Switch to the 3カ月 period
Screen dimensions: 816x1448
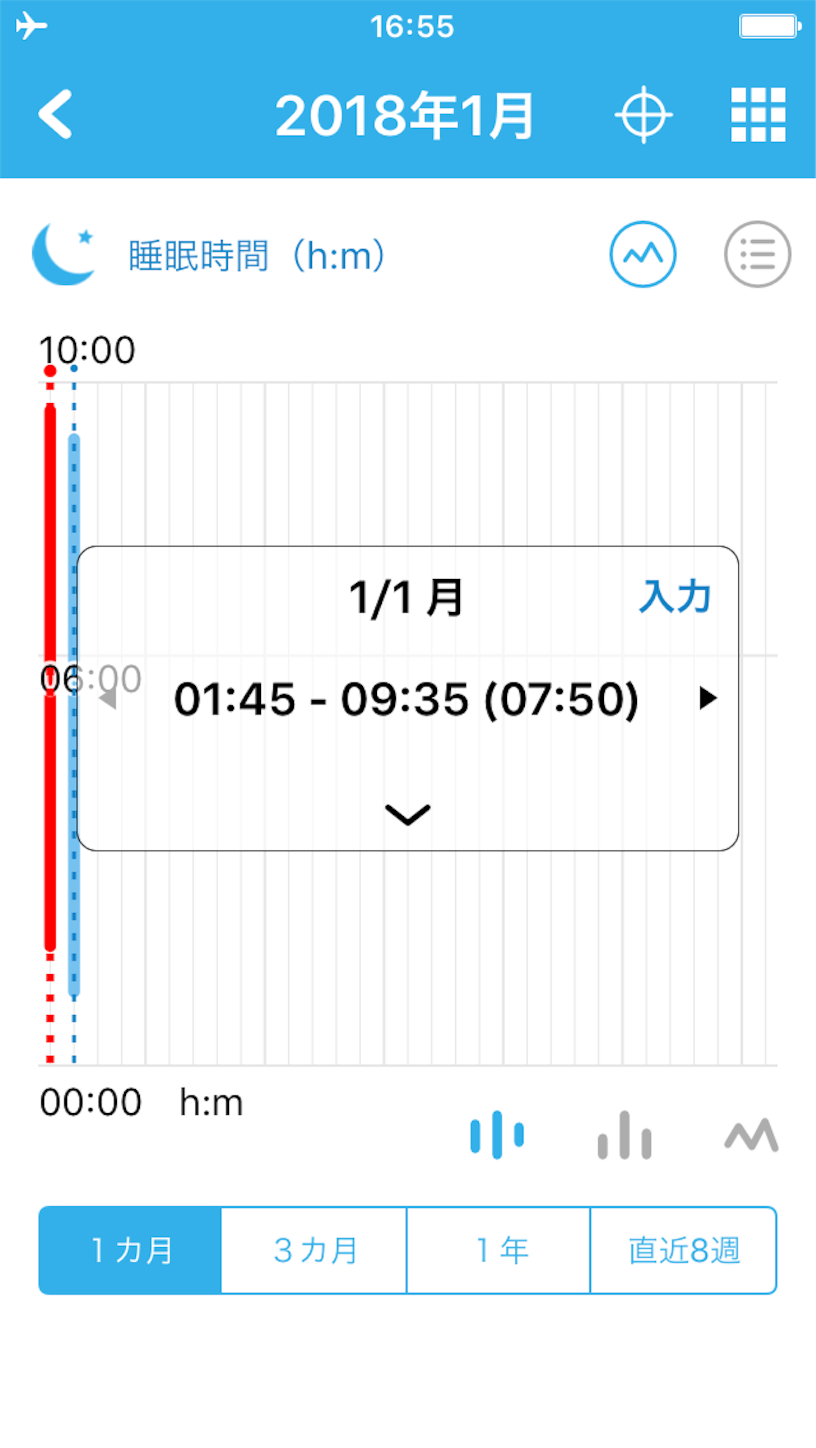click(x=314, y=1250)
